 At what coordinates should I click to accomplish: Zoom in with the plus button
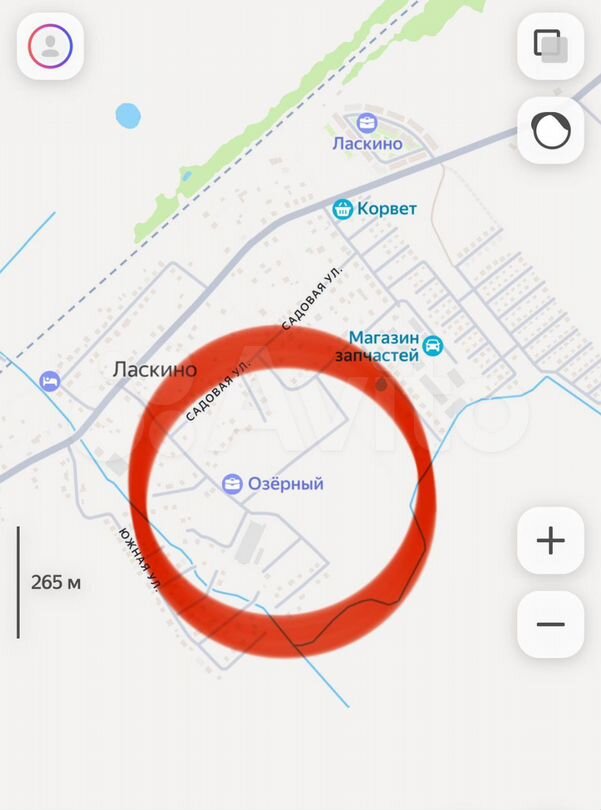click(x=550, y=541)
